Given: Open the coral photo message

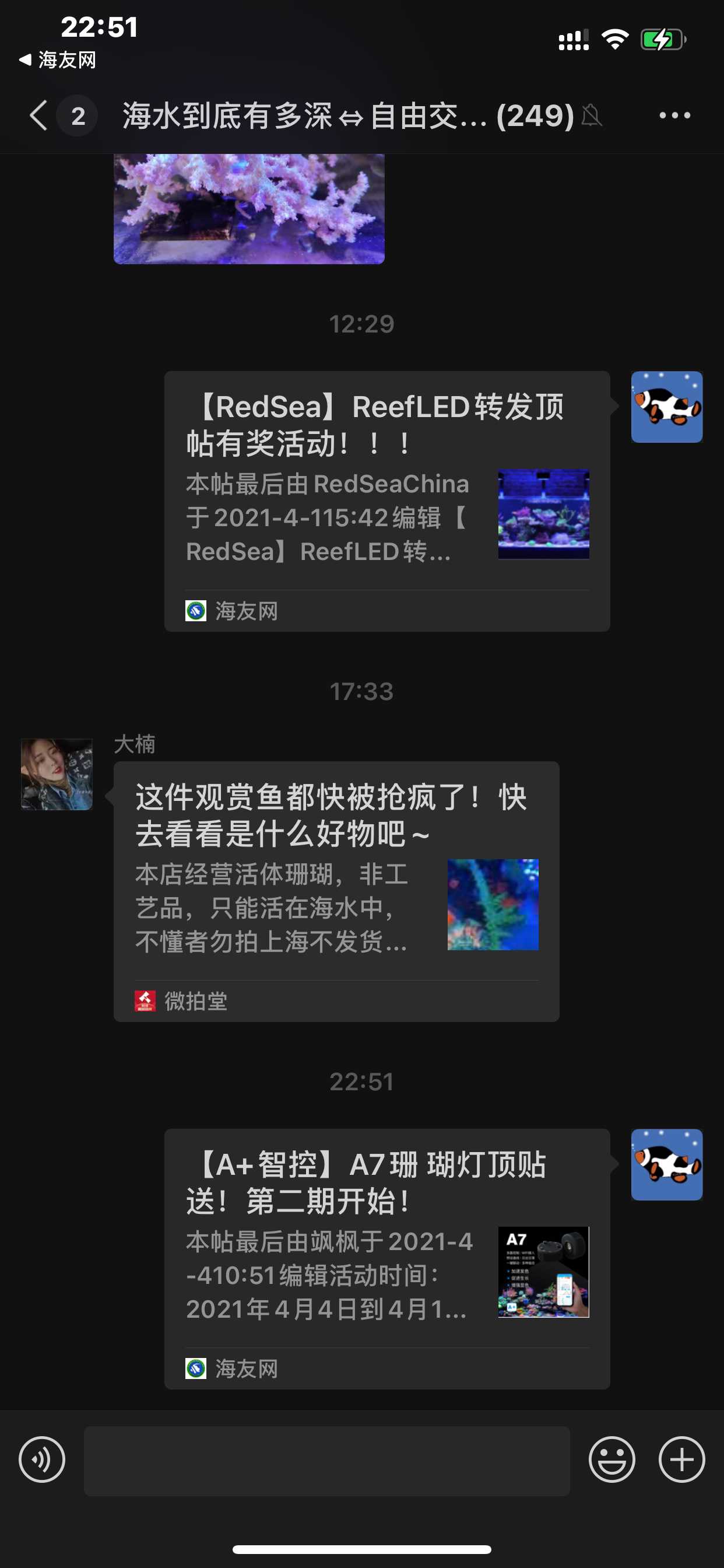Looking at the screenshot, I should coord(249,208).
